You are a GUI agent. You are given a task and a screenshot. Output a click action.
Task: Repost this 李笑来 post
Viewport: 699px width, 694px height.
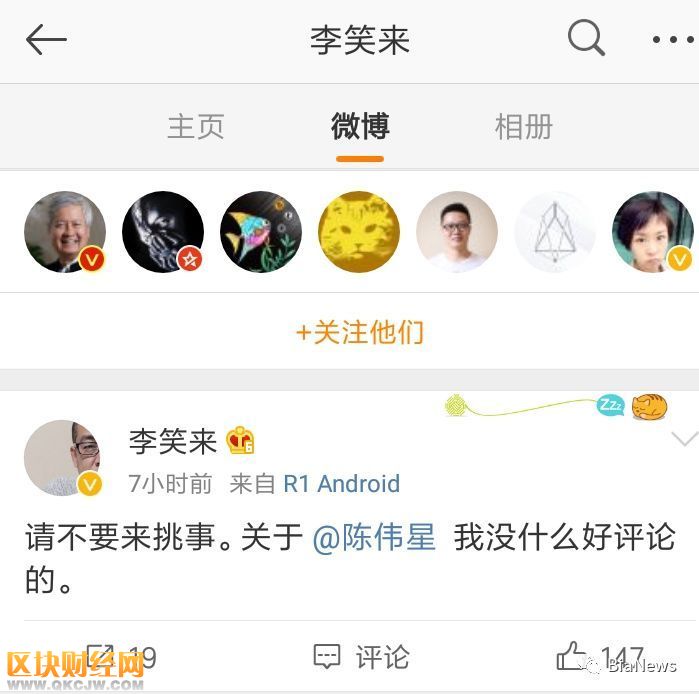click(x=120, y=657)
